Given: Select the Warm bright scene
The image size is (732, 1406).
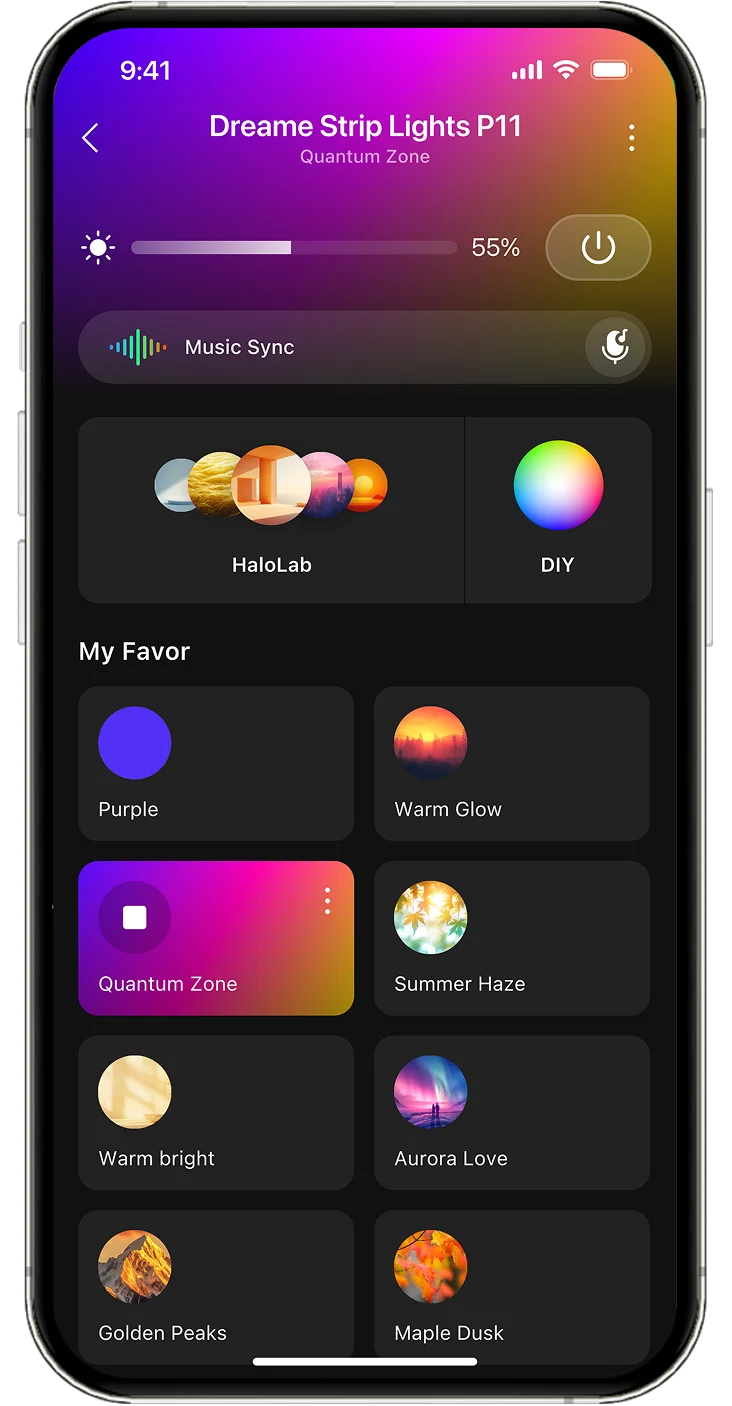Looking at the screenshot, I should [216, 1112].
